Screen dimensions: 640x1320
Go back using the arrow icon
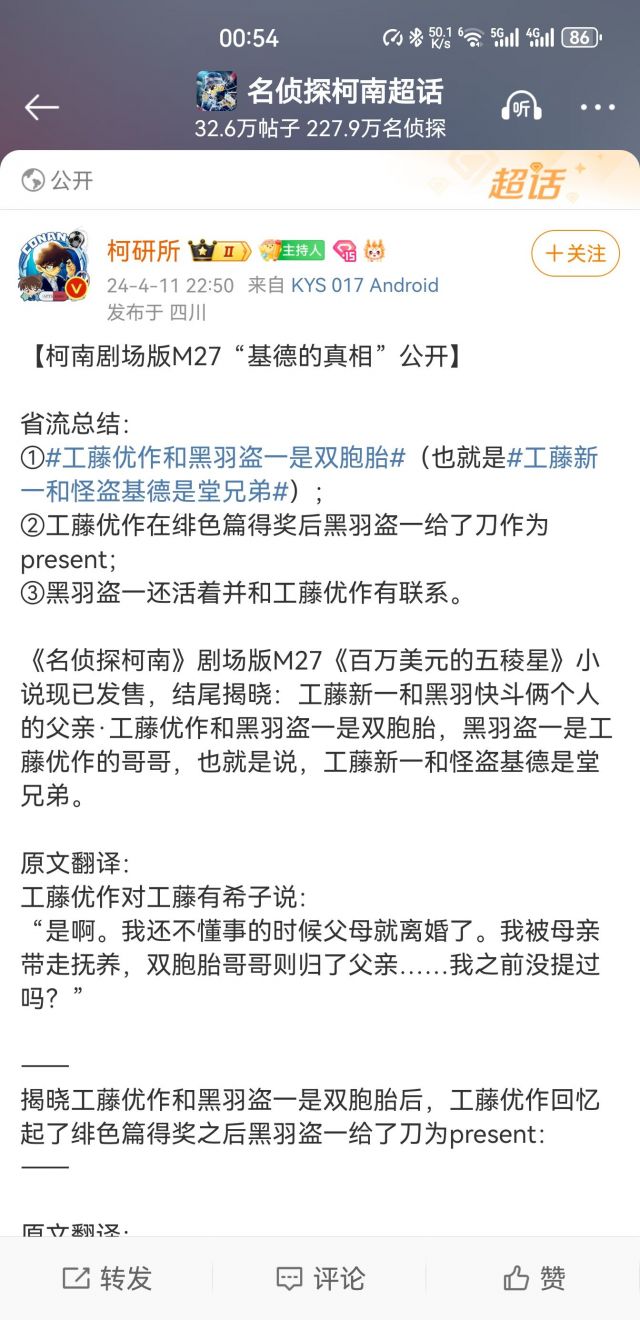tap(41, 107)
